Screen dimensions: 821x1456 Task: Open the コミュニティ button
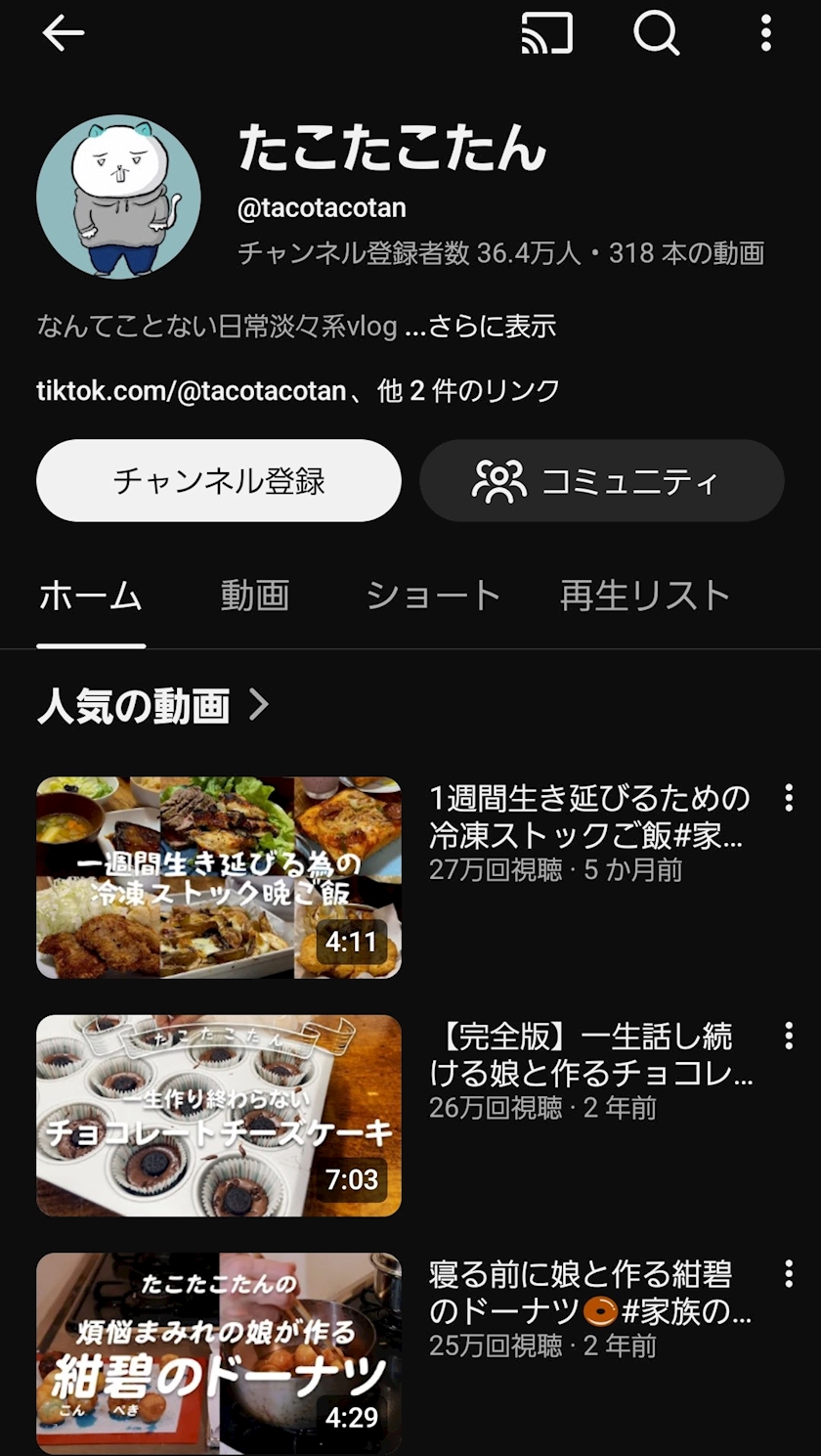point(601,480)
